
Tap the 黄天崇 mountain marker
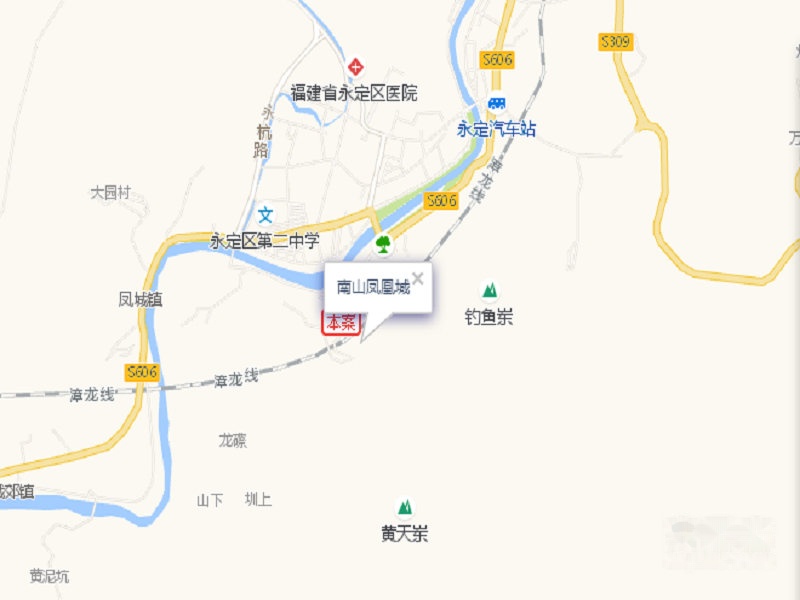pos(404,507)
